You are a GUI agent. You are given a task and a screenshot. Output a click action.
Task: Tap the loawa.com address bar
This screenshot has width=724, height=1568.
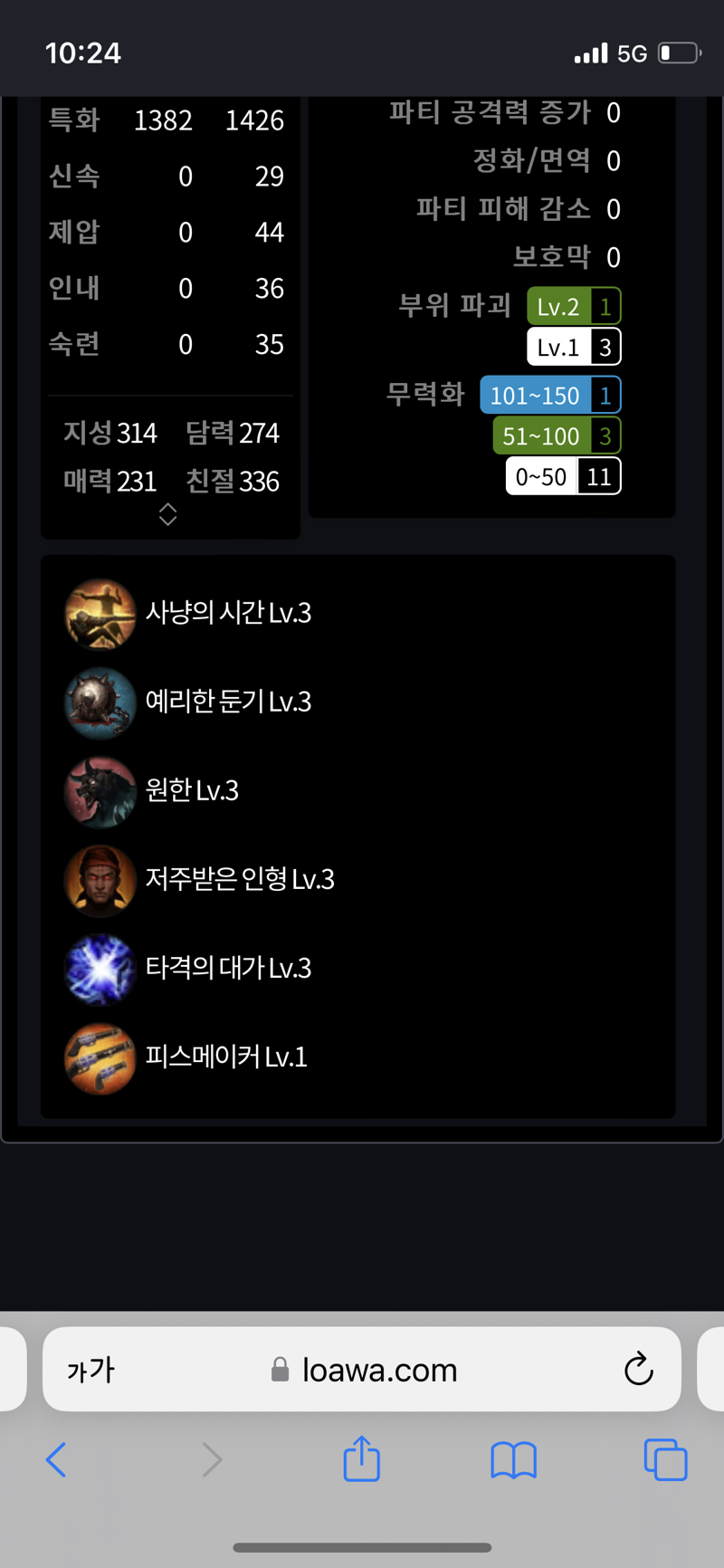coord(379,1370)
